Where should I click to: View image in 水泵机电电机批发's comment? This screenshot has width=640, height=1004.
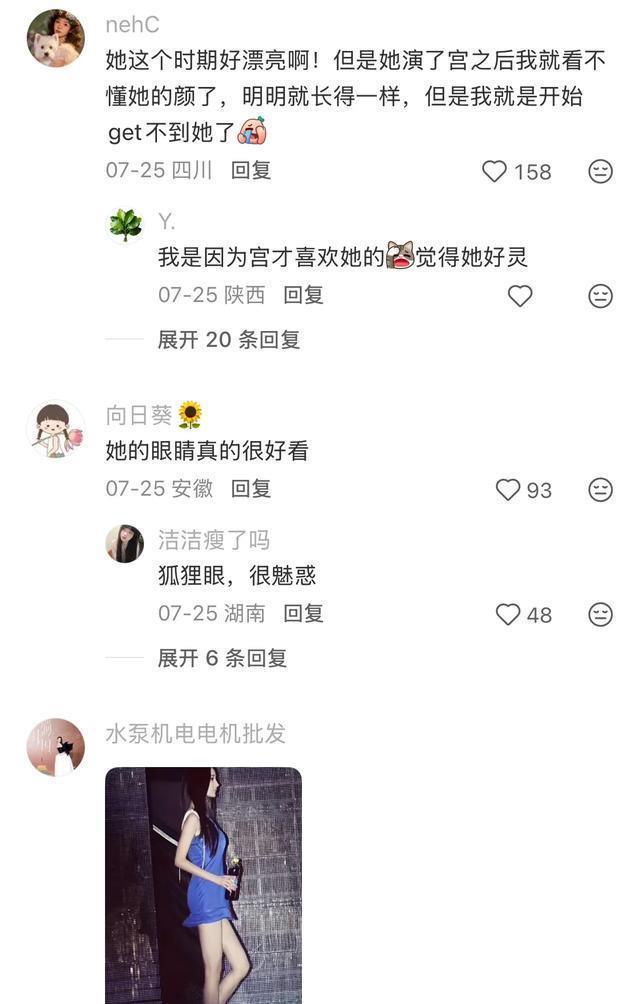pyautogui.click(x=203, y=885)
